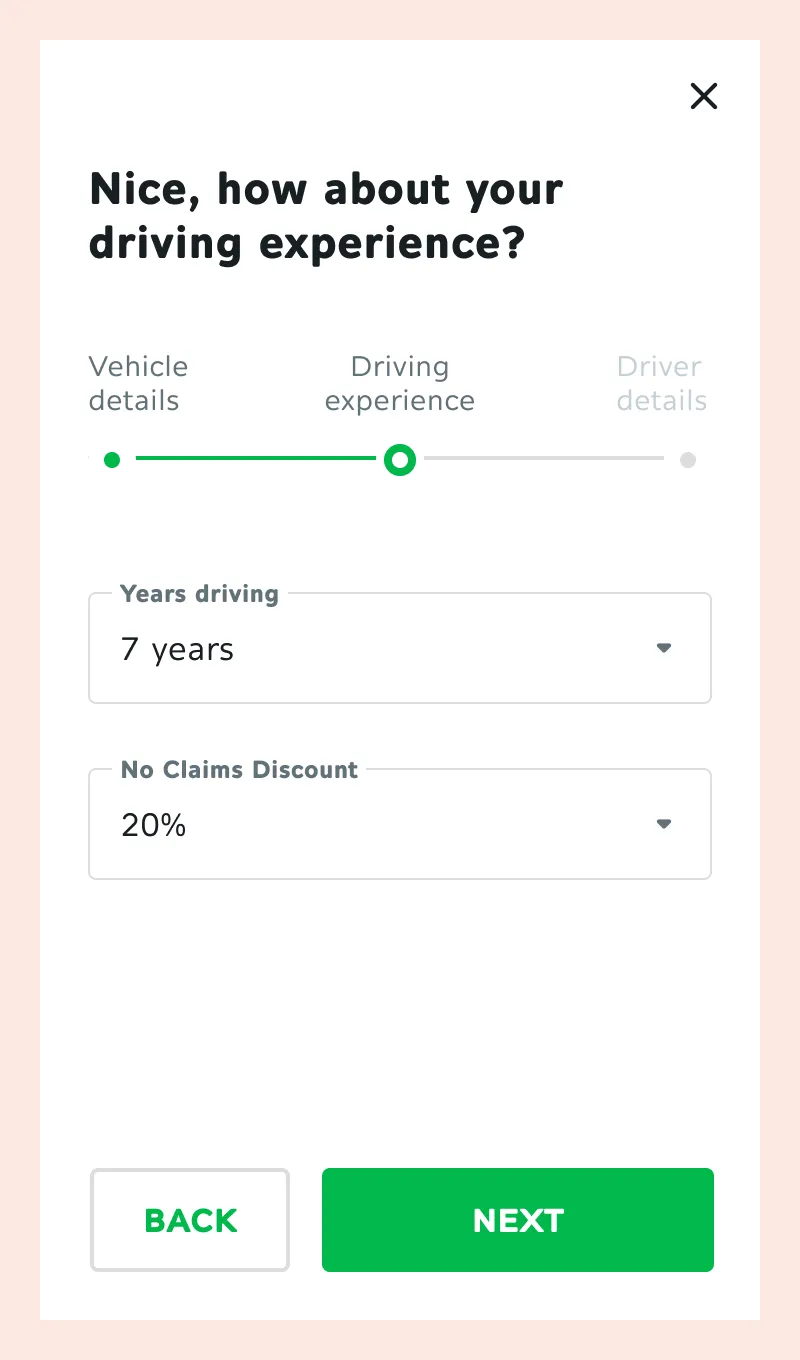The height and width of the screenshot is (1360, 800).
Task: Expand the No Claims Discount dropdown
Action: (400, 824)
